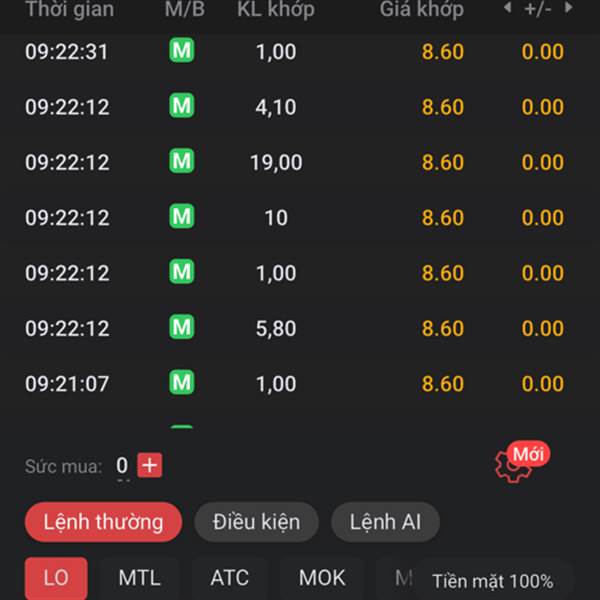Choose the ATC order type
Viewport: 600px width, 600px height.
[229, 578]
